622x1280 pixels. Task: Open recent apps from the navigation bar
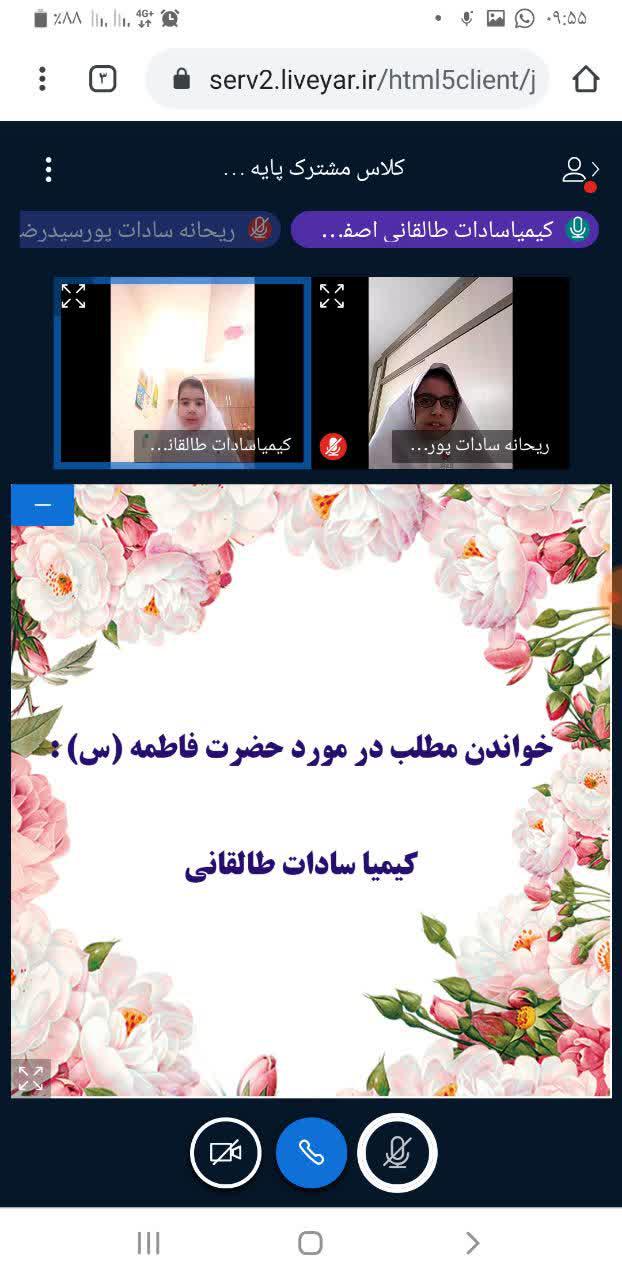(148, 1243)
